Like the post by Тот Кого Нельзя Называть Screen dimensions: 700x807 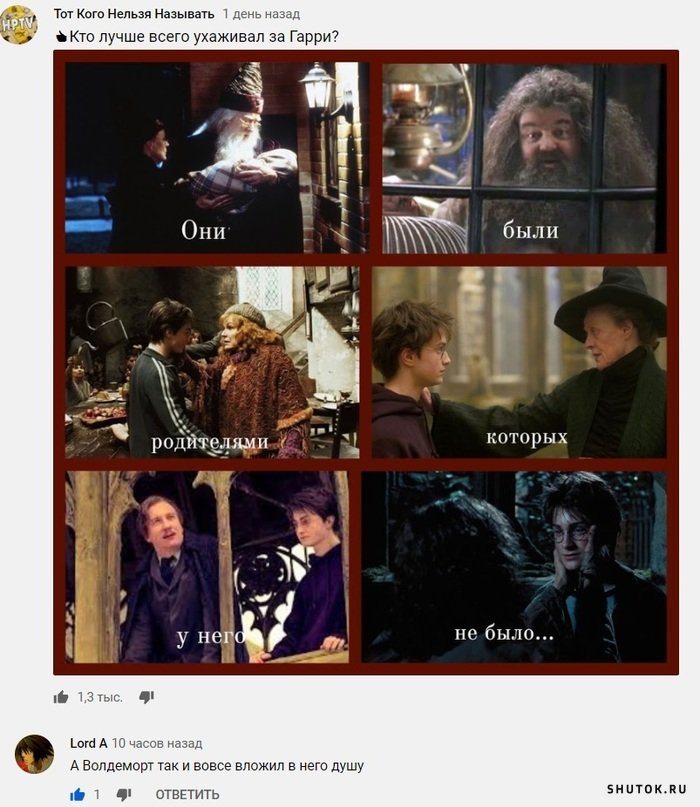[x=61, y=697]
